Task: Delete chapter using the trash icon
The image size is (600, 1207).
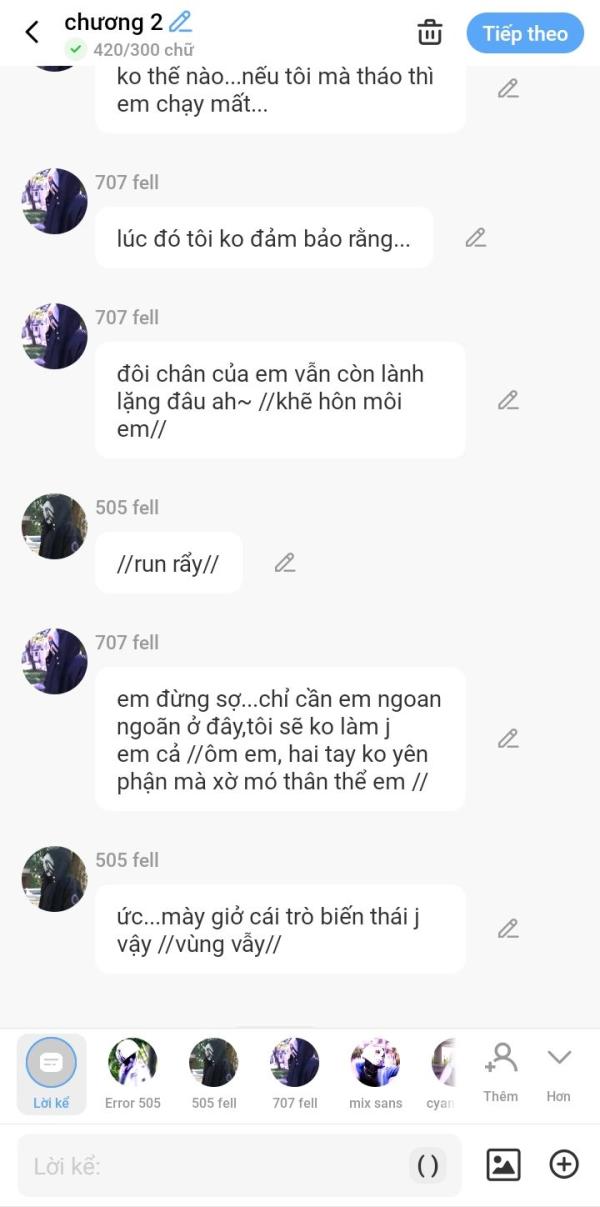Action: (x=430, y=32)
